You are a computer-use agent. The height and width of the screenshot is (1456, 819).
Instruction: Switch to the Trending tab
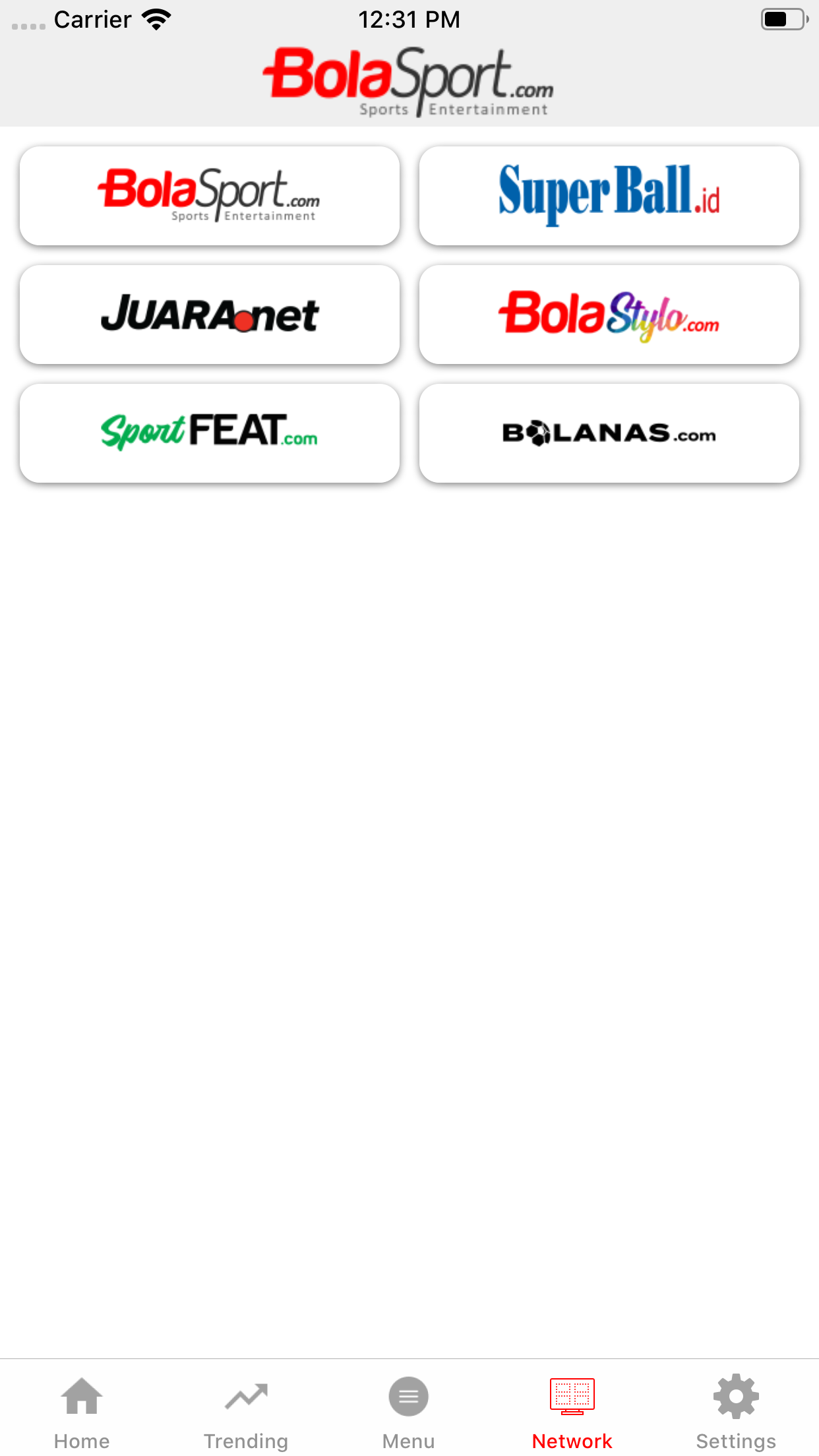click(246, 1441)
